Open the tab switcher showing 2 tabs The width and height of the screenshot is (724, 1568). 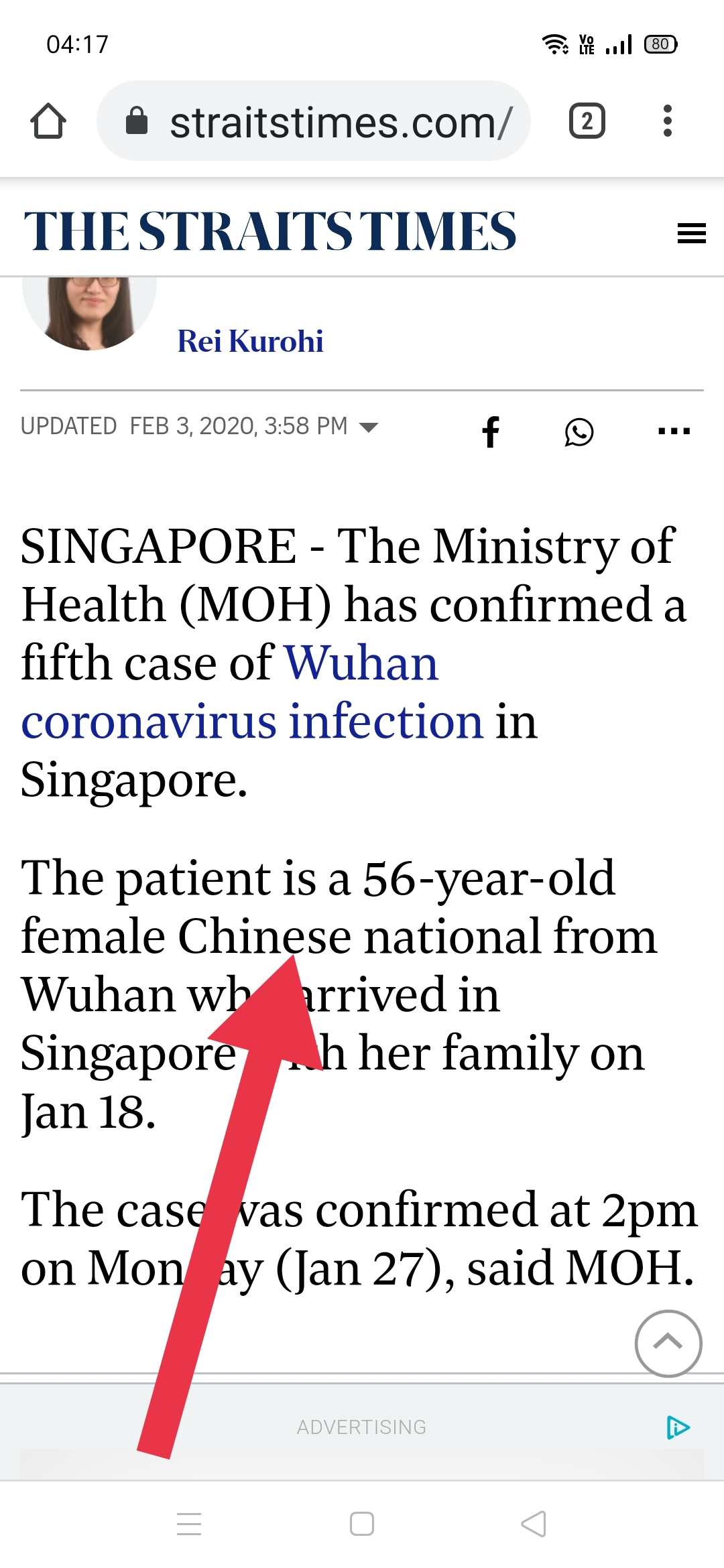point(587,121)
